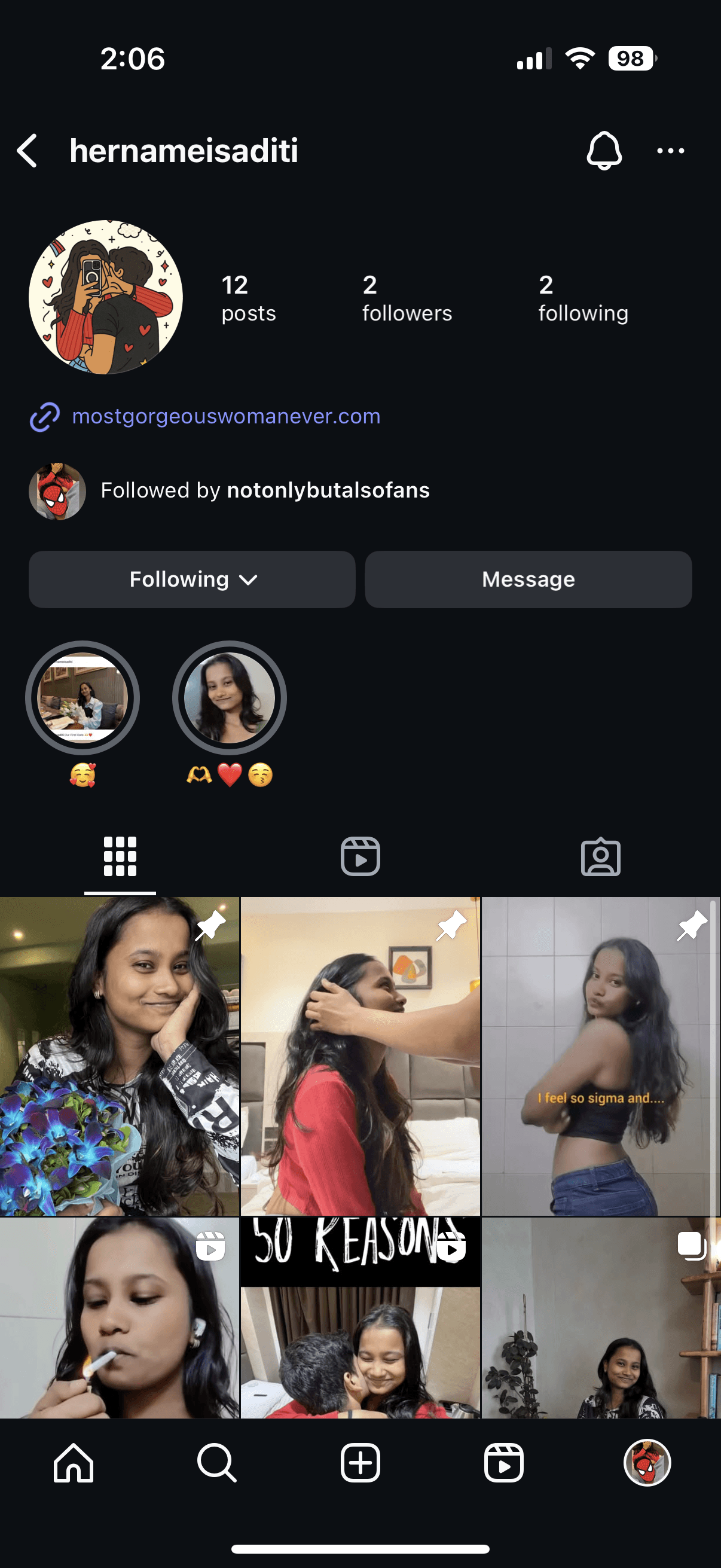Open the 'I feel so sigma' pinned post
Viewport: 721px width, 1568px height.
tap(600, 1056)
